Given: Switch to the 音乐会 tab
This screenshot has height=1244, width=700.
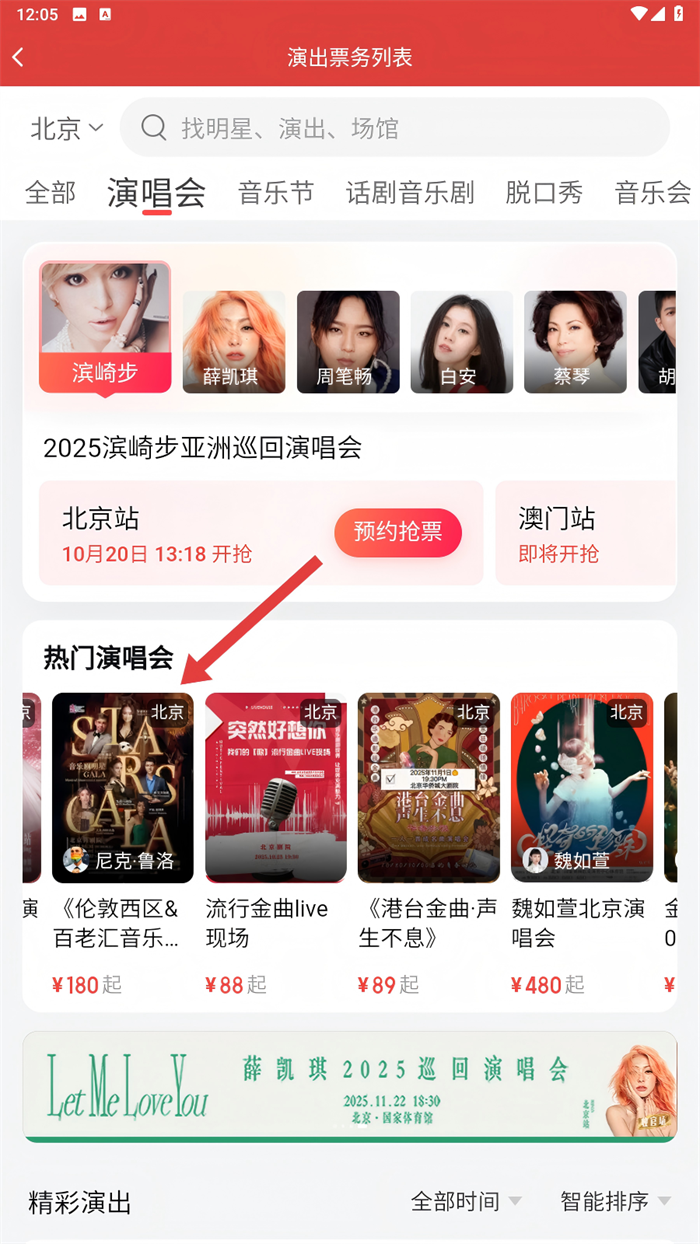Looking at the screenshot, I should click(x=652, y=192).
